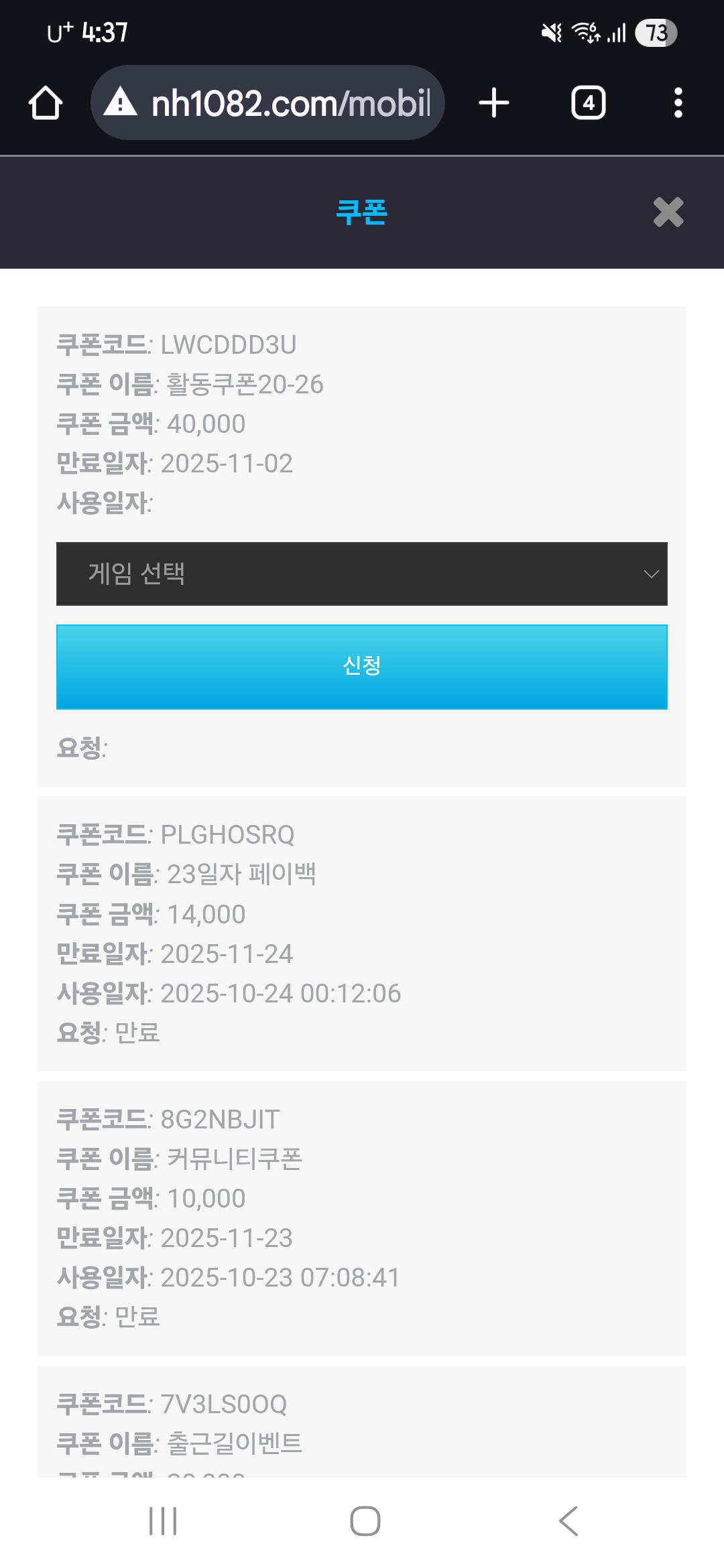The image size is (724, 1568).
Task: Go back using the system back button
Action: point(568,1521)
